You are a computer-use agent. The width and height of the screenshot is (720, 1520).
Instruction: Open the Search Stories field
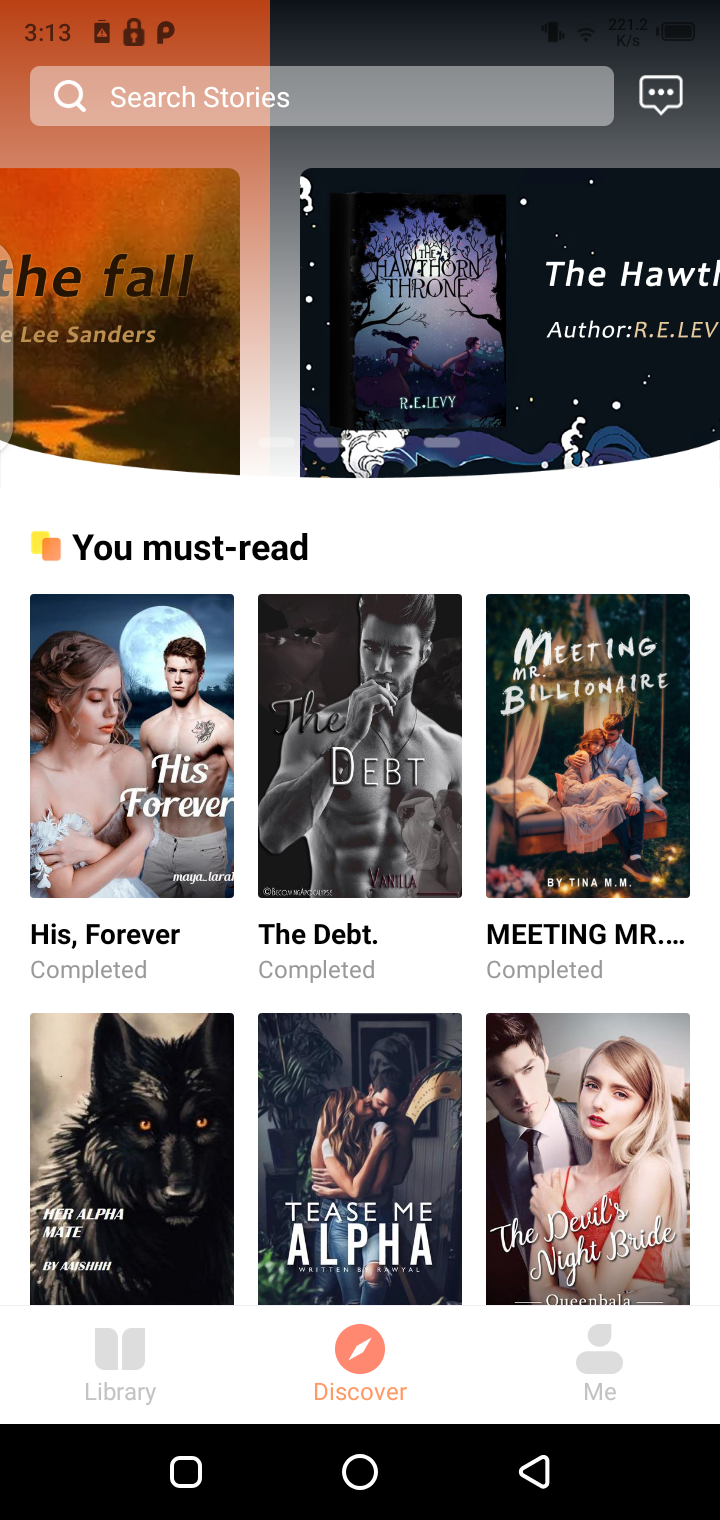tap(320, 97)
